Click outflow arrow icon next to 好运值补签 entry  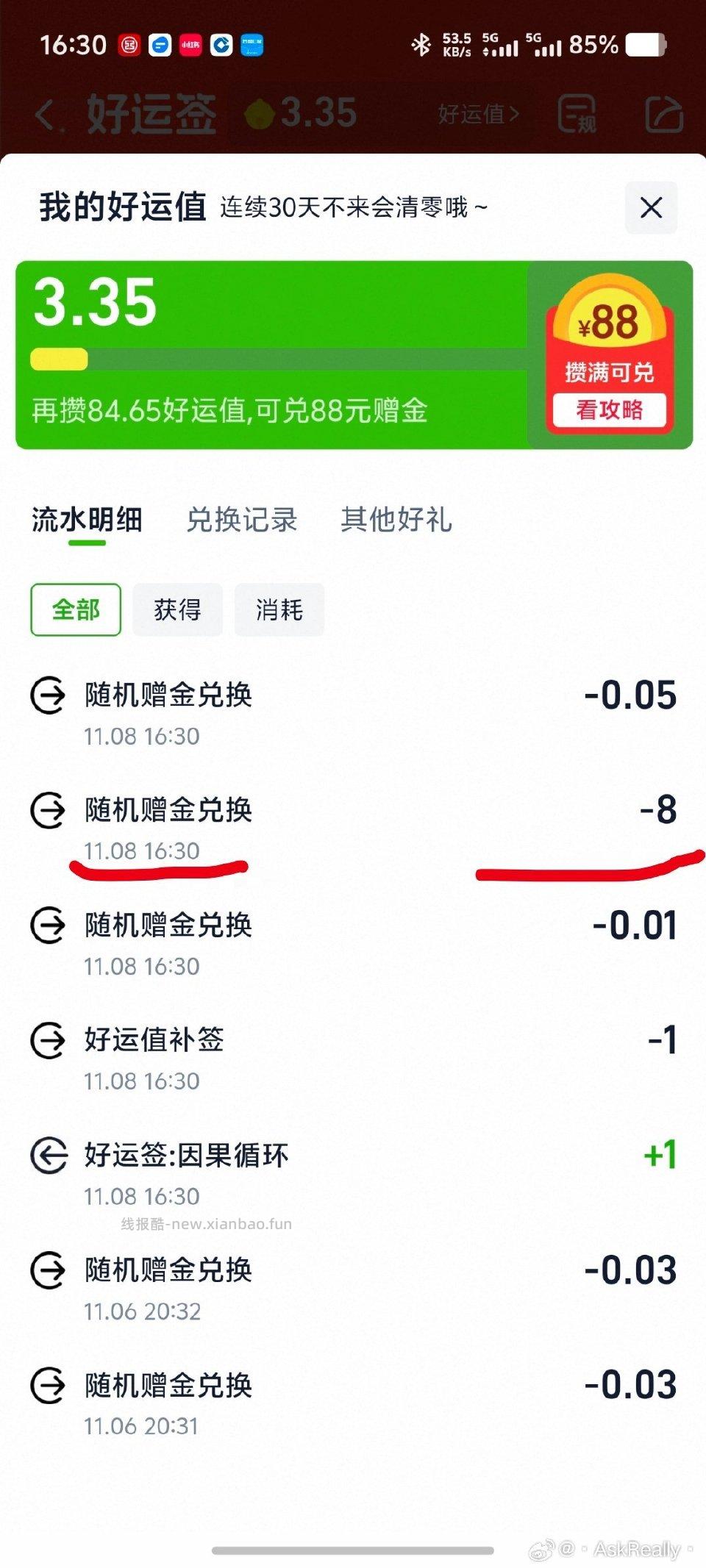47,1040
